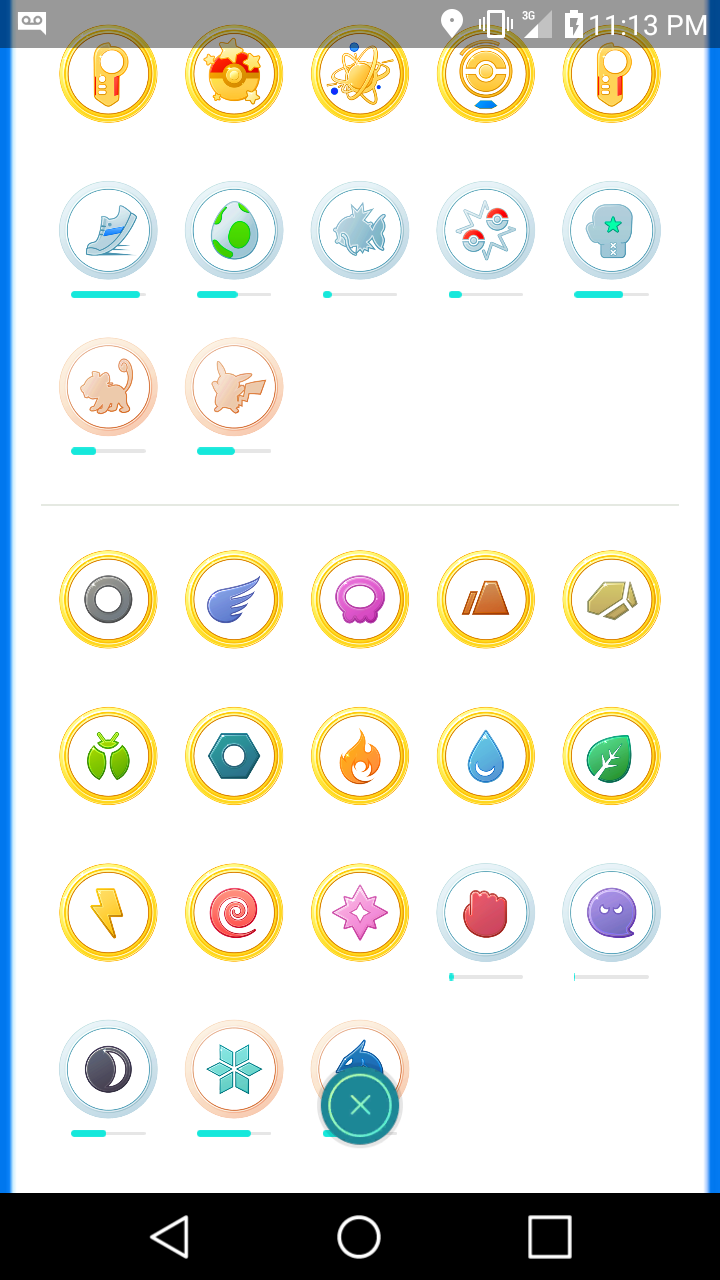Go back using Android back button

point(170,1236)
